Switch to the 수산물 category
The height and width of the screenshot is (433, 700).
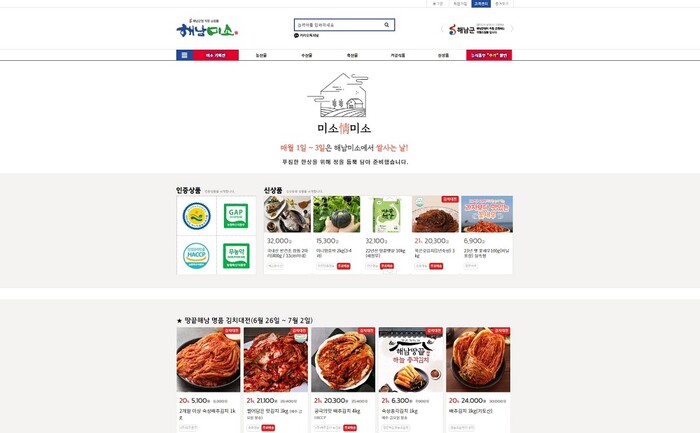(x=307, y=55)
